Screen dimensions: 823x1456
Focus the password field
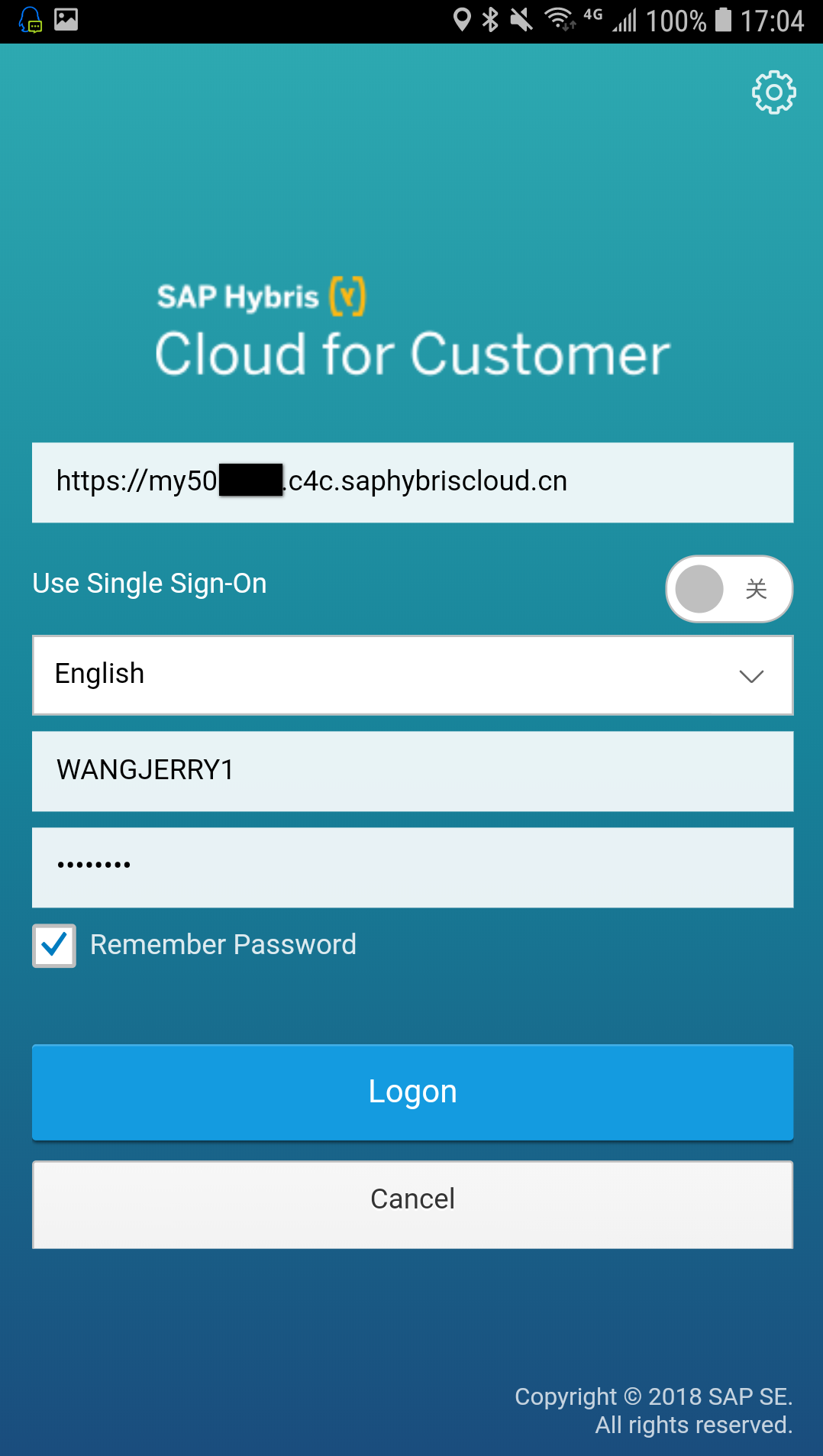[412, 867]
